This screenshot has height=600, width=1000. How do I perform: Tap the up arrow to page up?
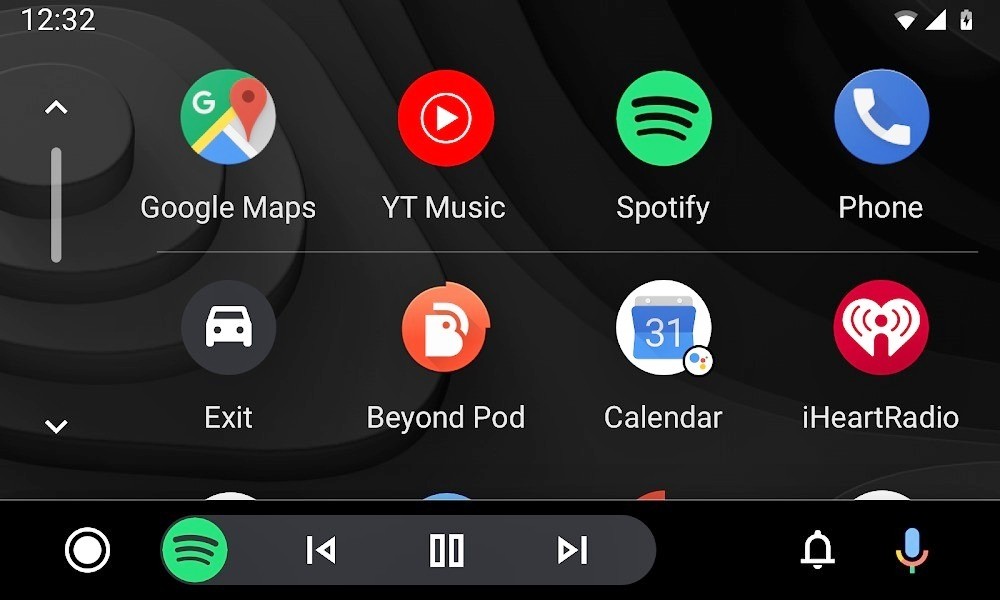57,107
